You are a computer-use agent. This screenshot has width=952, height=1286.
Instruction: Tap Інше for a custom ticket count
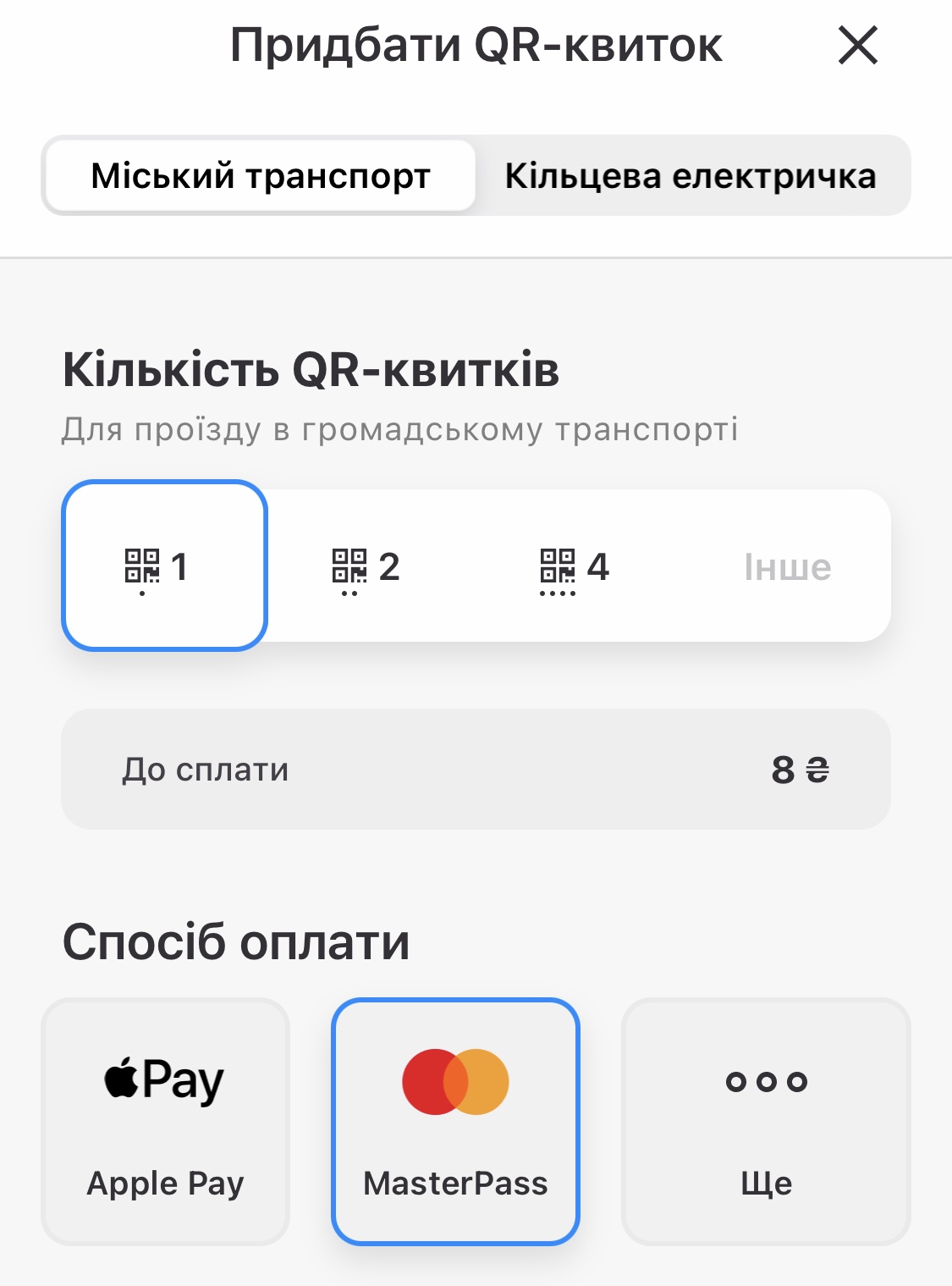(787, 567)
